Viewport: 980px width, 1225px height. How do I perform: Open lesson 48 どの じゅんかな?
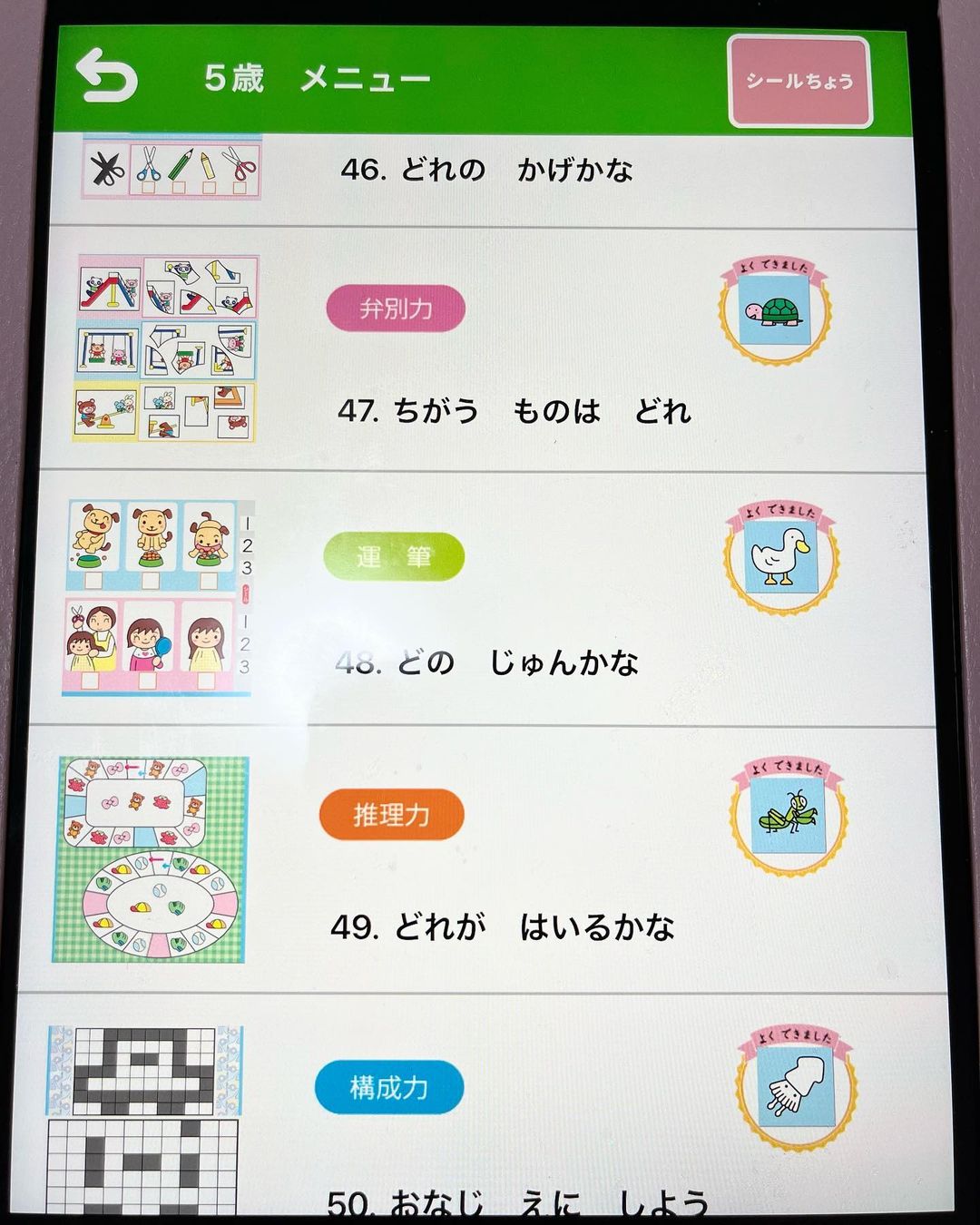click(486, 662)
